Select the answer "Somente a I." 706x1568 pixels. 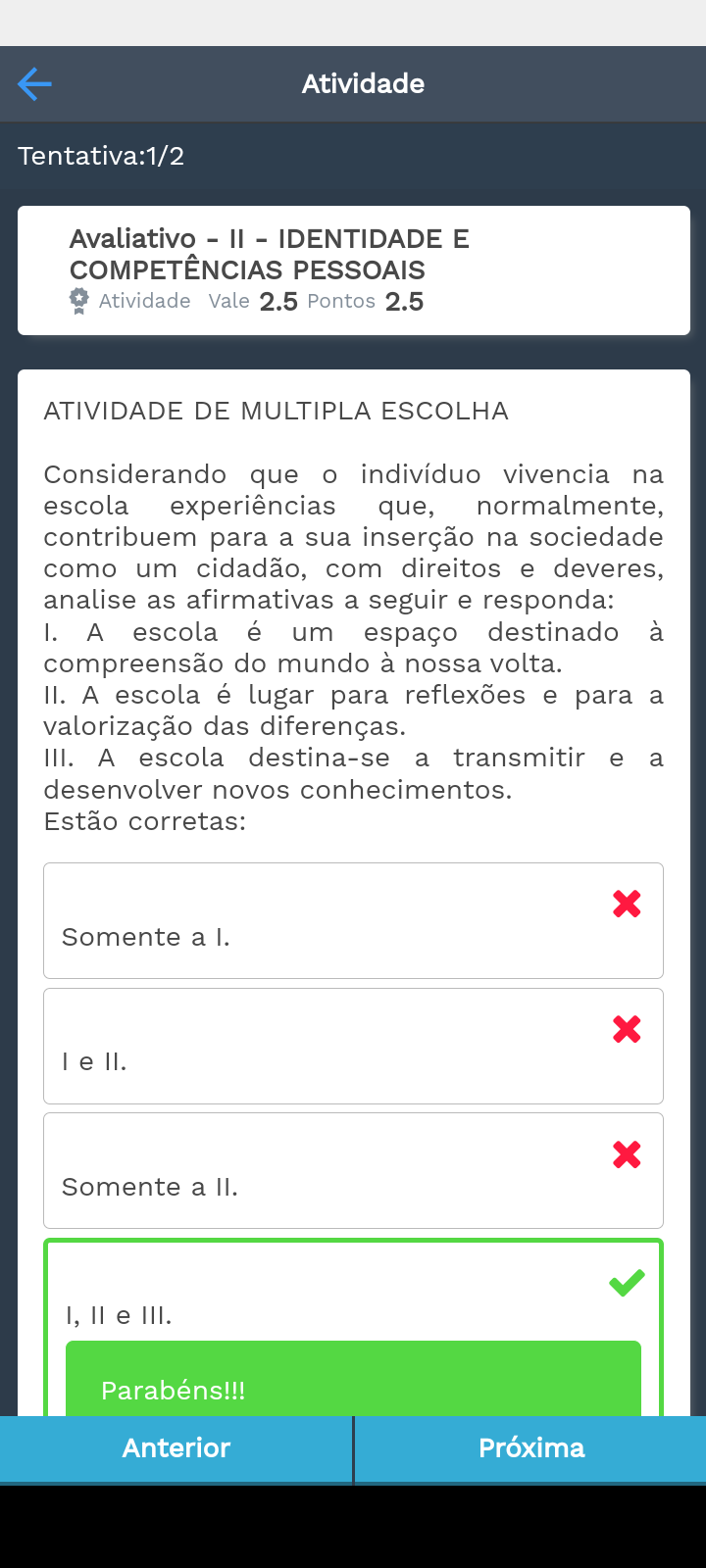(x=353, y=921)
